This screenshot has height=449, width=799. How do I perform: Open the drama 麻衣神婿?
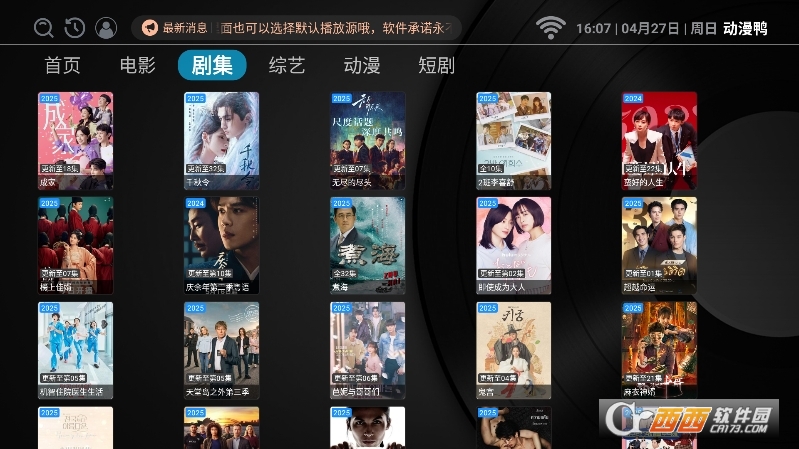tap(659, 349)
